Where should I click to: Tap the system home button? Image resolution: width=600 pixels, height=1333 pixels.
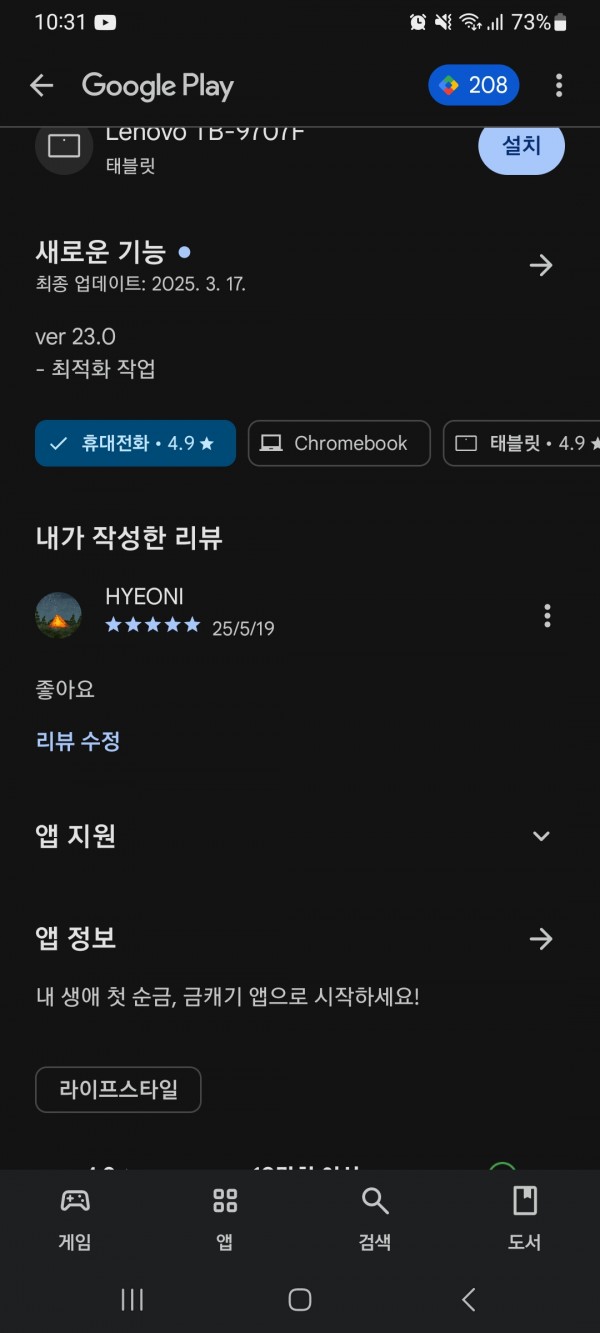pyautogui.click(x=300, y=1299)
